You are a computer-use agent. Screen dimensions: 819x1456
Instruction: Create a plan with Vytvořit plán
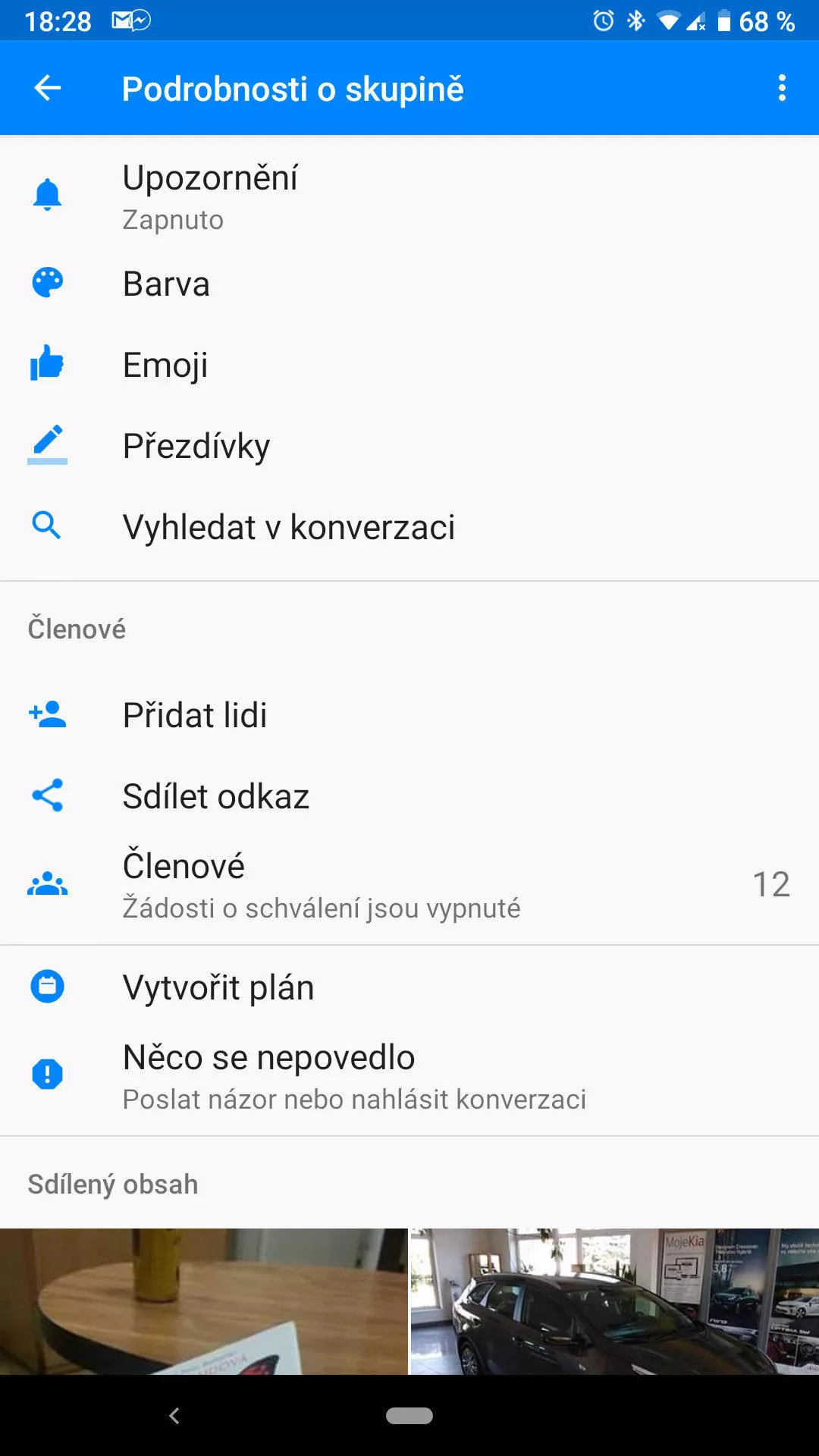(409, 987)
